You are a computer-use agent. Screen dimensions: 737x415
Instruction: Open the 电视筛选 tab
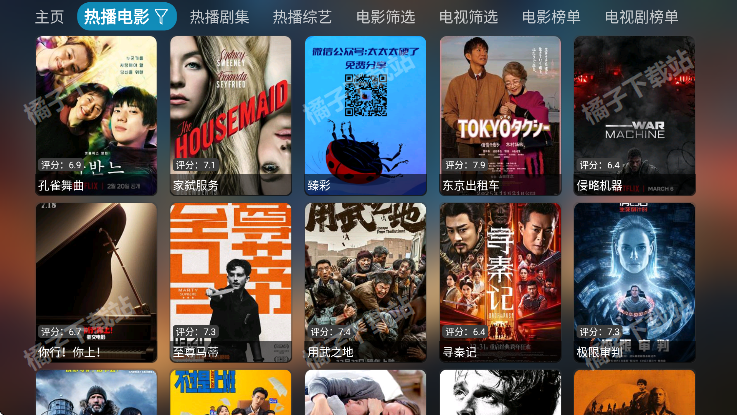(468, 16)
